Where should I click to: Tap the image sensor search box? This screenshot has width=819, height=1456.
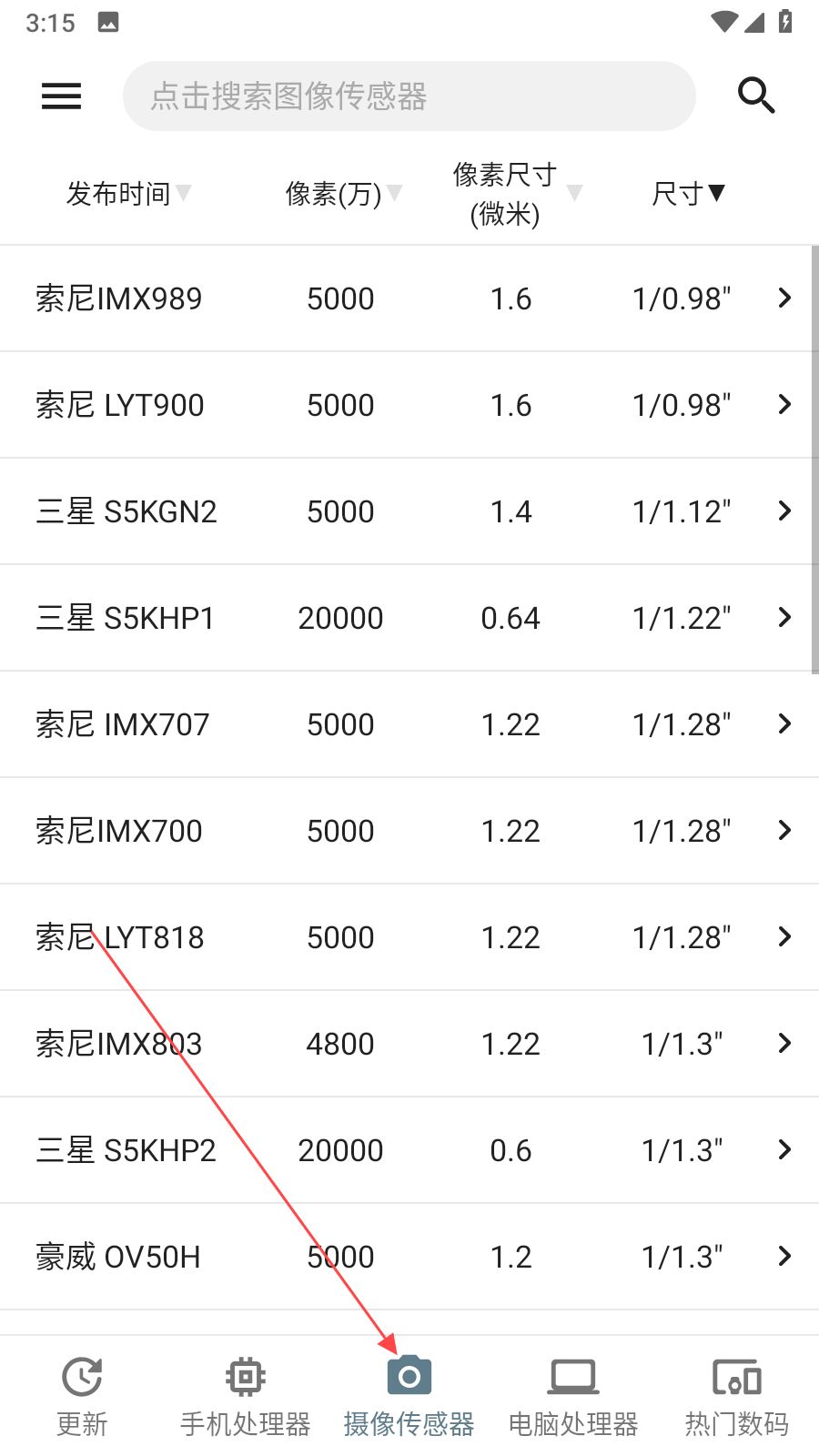[409, 96]
